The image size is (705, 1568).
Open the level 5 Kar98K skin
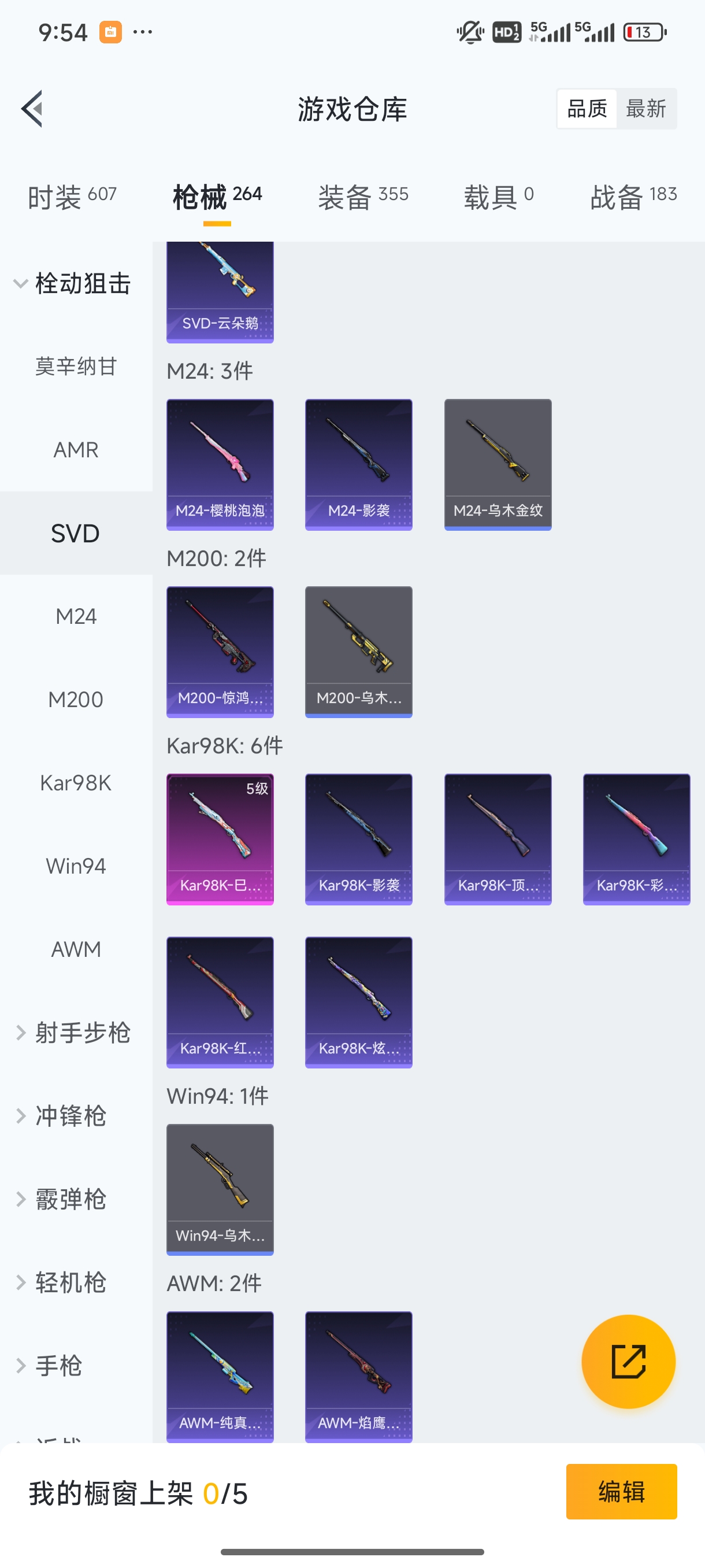[x=220, y=839]
